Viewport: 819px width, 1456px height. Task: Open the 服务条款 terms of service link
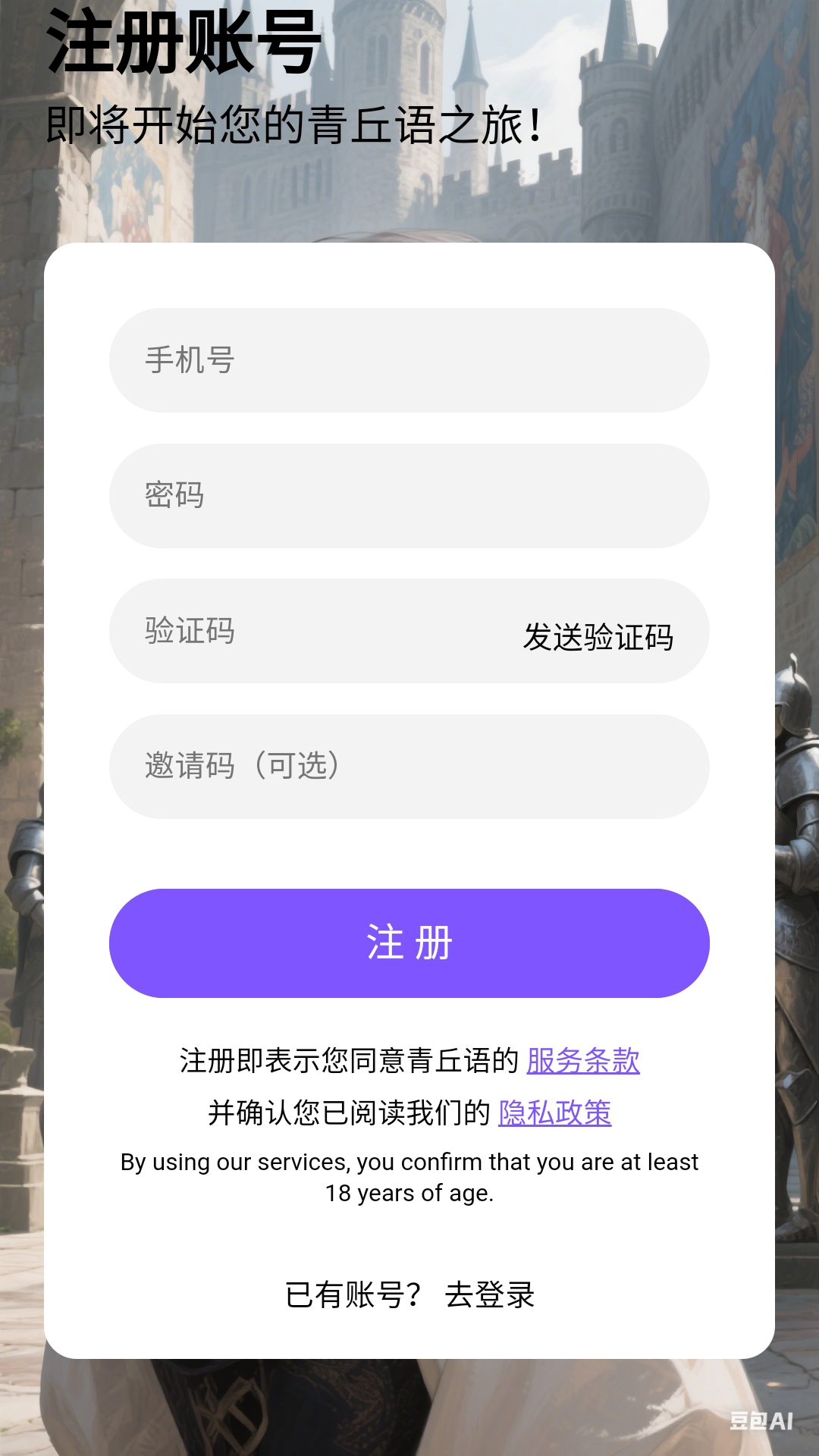pyautogui.click(x=584, y=1060)
